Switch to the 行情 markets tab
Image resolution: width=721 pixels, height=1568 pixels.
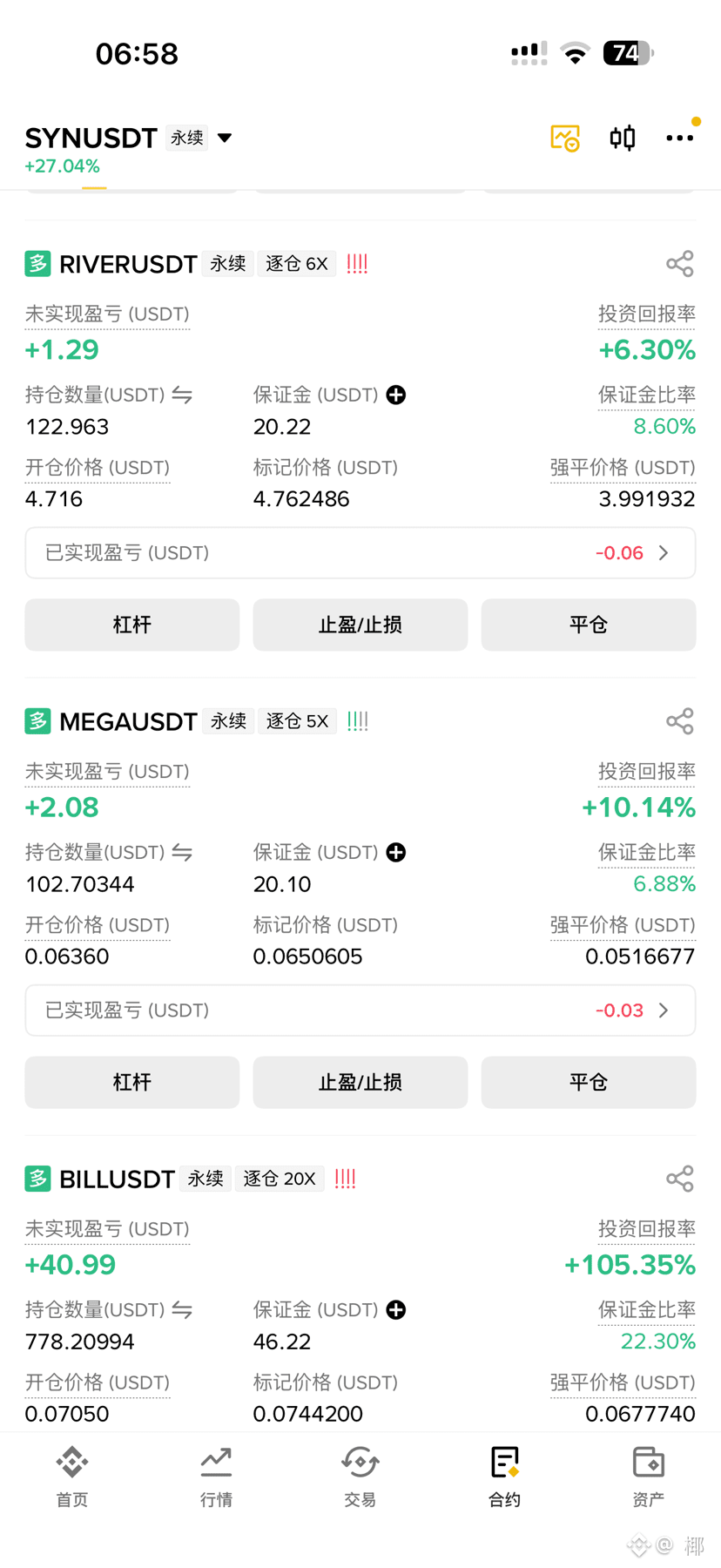coord(216,1477)
